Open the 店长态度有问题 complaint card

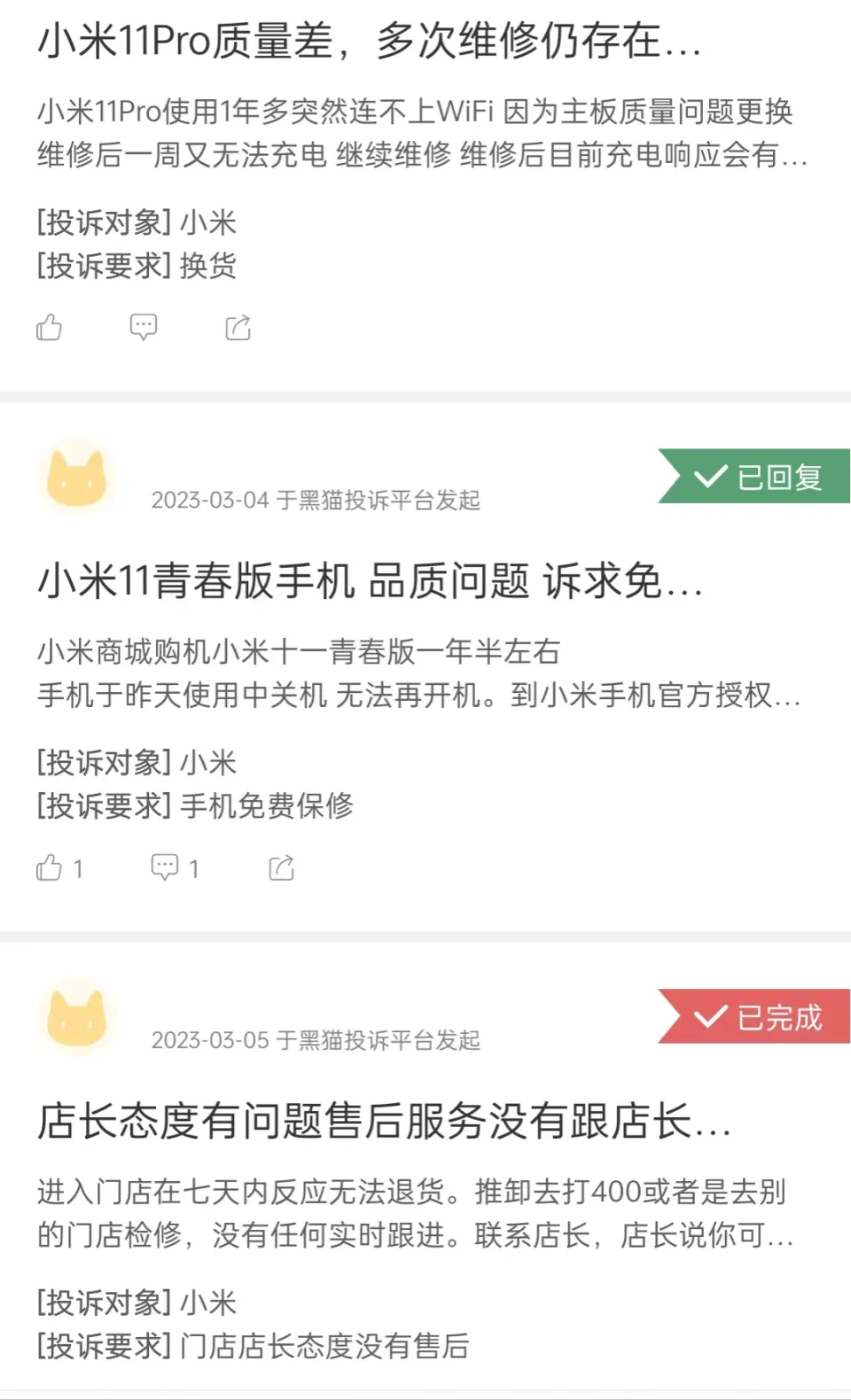point(383,1122)
